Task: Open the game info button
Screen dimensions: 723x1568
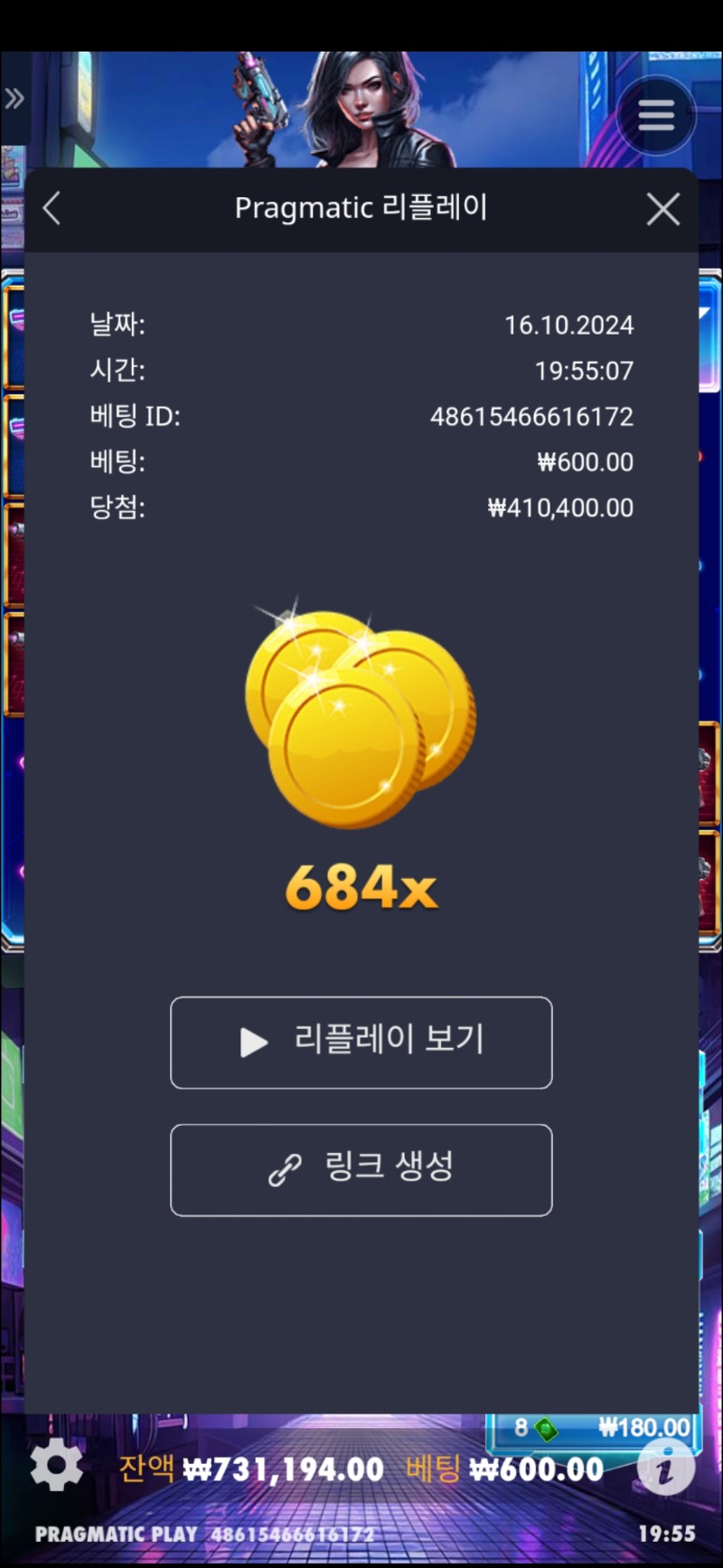Action: point(665,1467)
